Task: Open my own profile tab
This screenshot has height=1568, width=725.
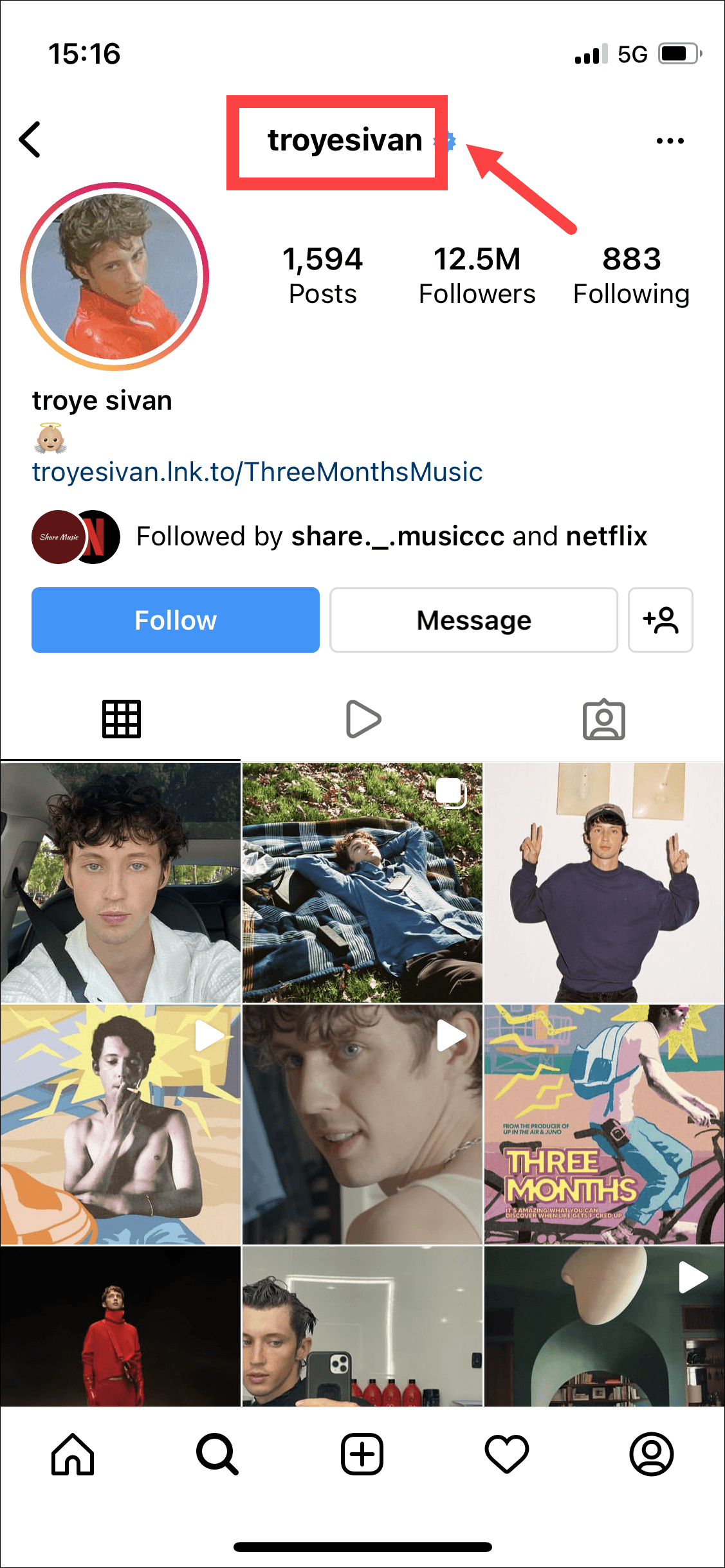Action: (651, 1454)
